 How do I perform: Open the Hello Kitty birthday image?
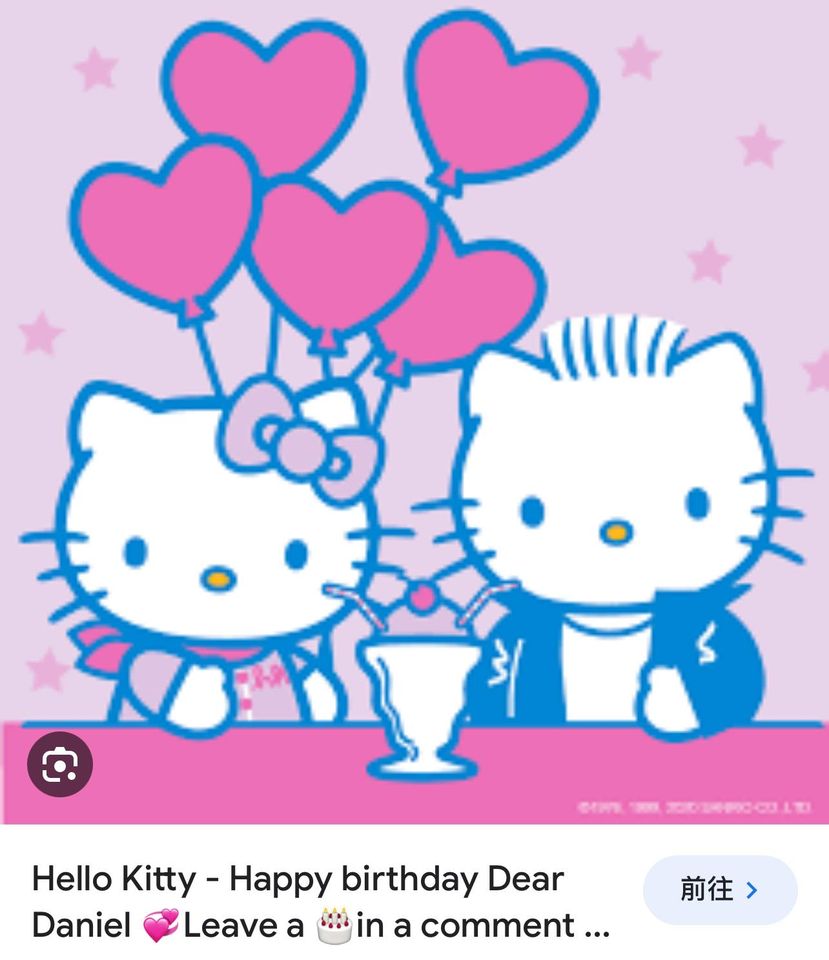coord(414,400)
